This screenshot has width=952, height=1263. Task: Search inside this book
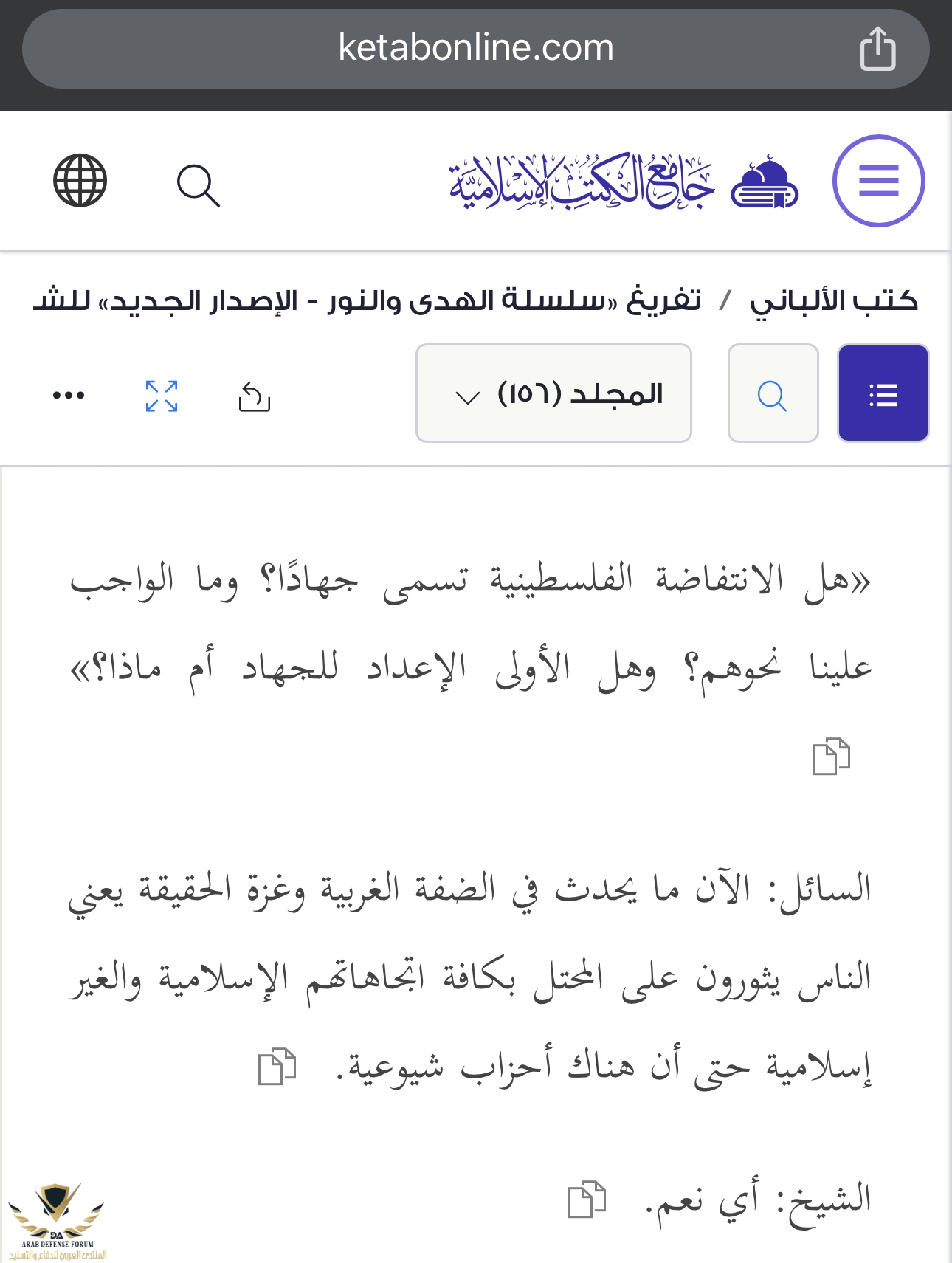click(773, 393)
